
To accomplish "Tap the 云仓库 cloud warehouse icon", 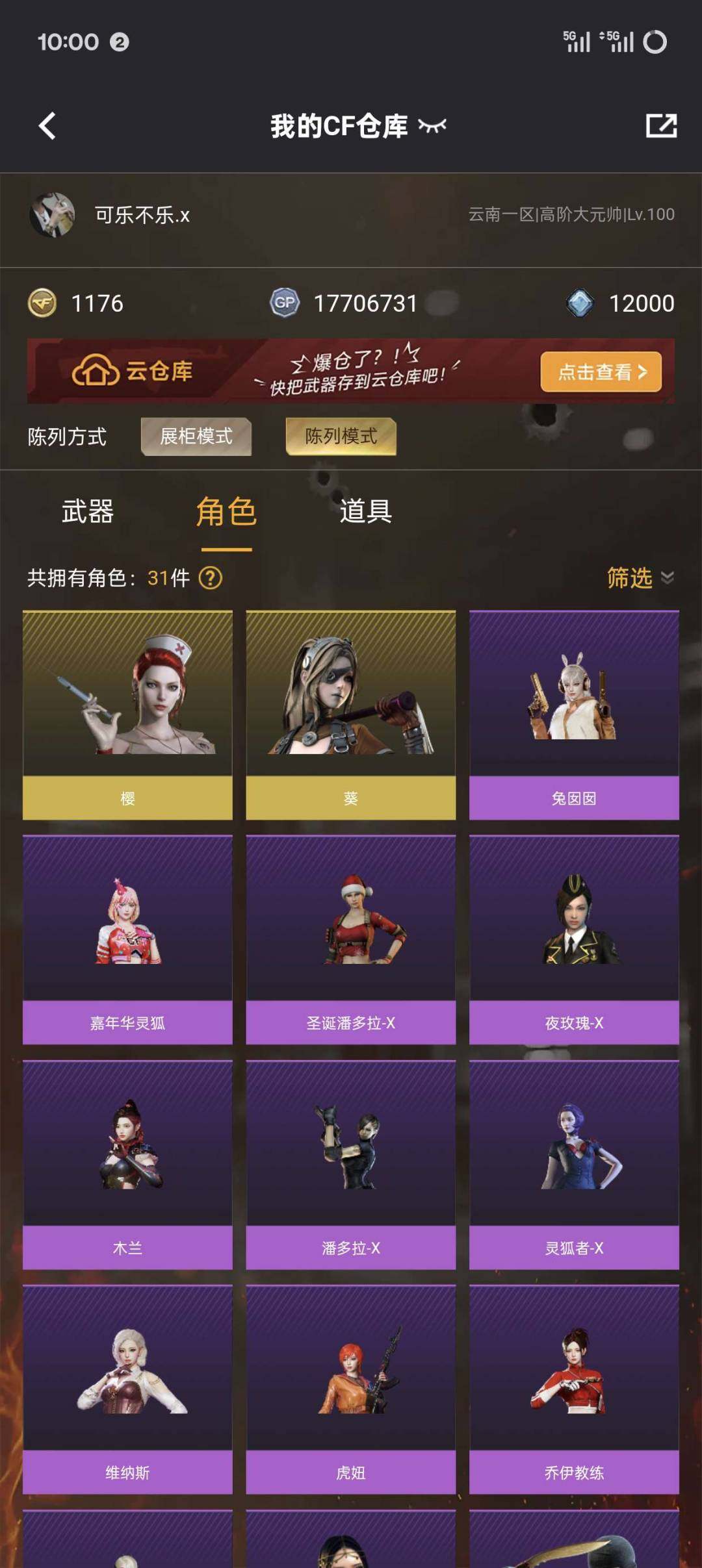I will [96, 372].
